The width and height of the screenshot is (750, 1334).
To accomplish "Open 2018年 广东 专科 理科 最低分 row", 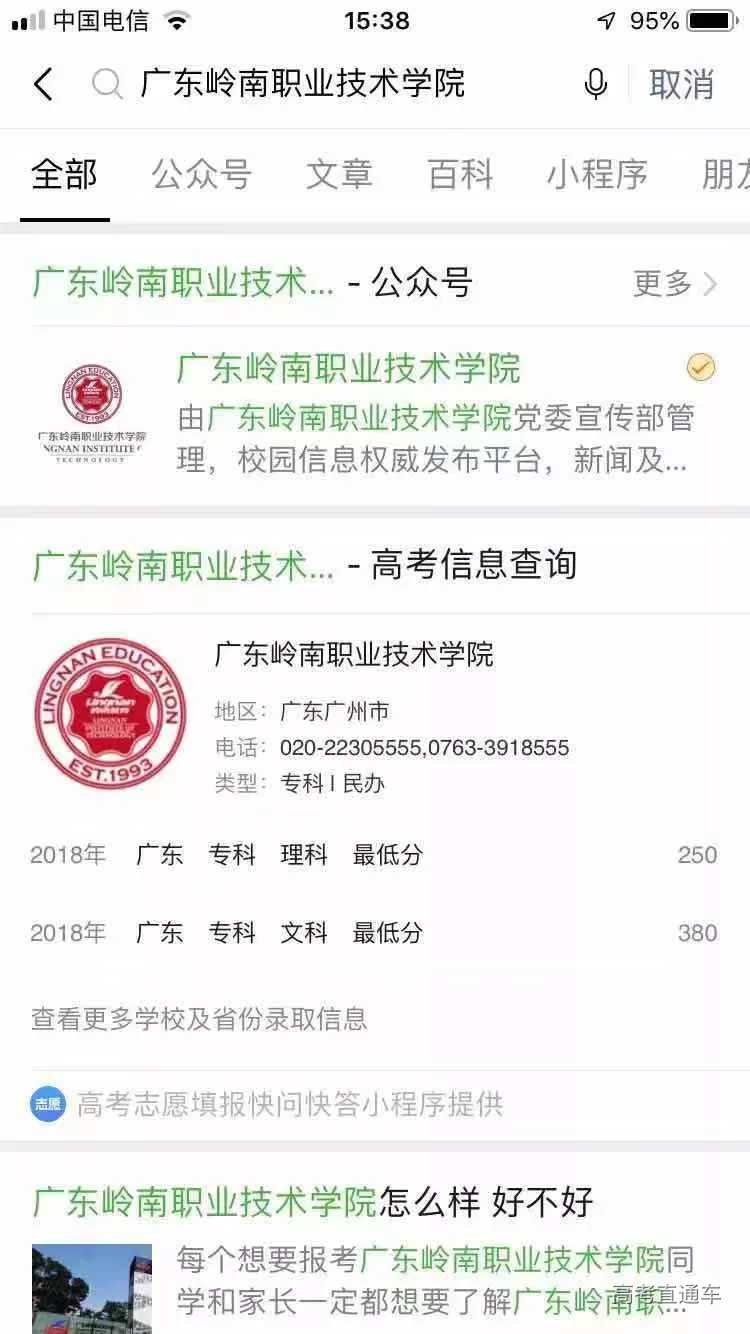I will pos(375,855).
